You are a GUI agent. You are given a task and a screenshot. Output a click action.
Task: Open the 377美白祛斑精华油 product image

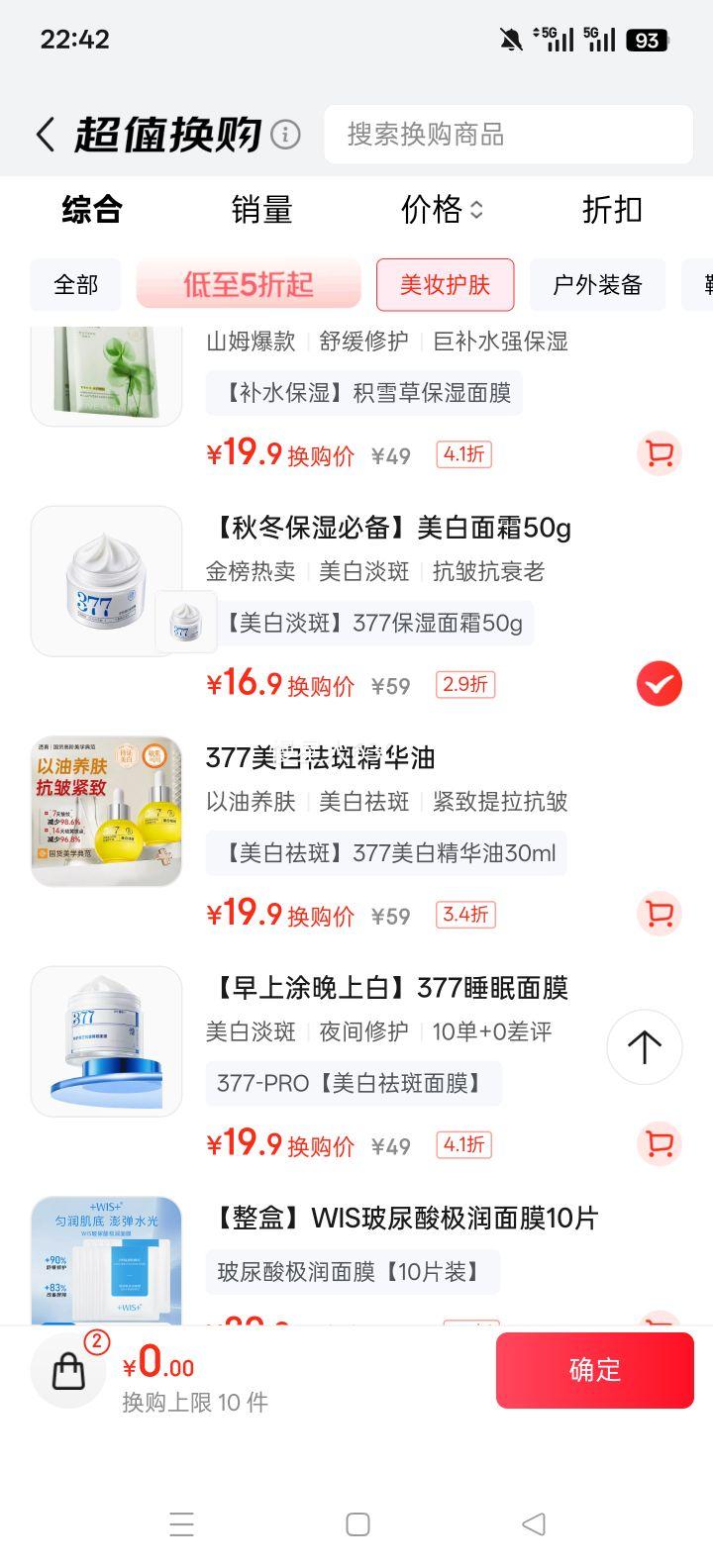pyautogui.click(x=107, y=811)
